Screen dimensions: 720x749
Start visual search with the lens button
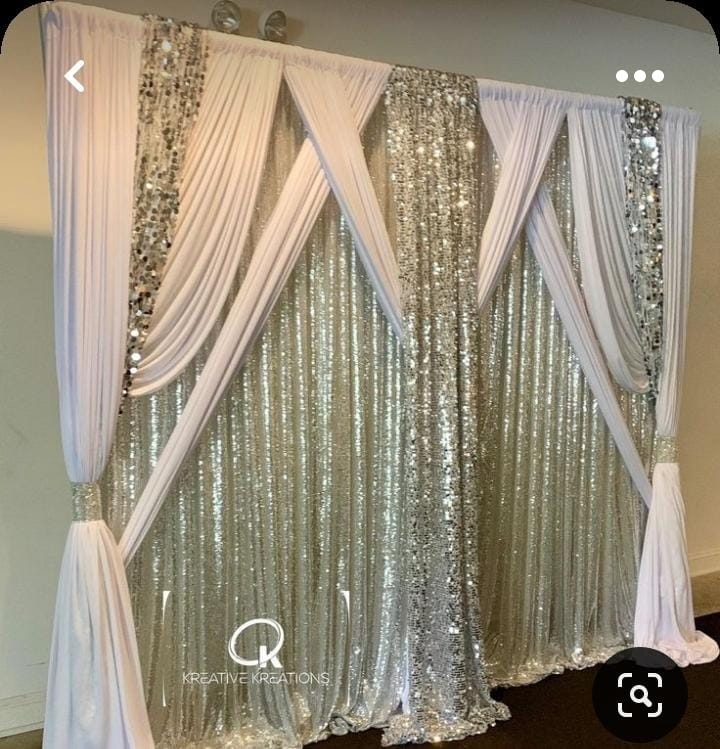(640, 694)
